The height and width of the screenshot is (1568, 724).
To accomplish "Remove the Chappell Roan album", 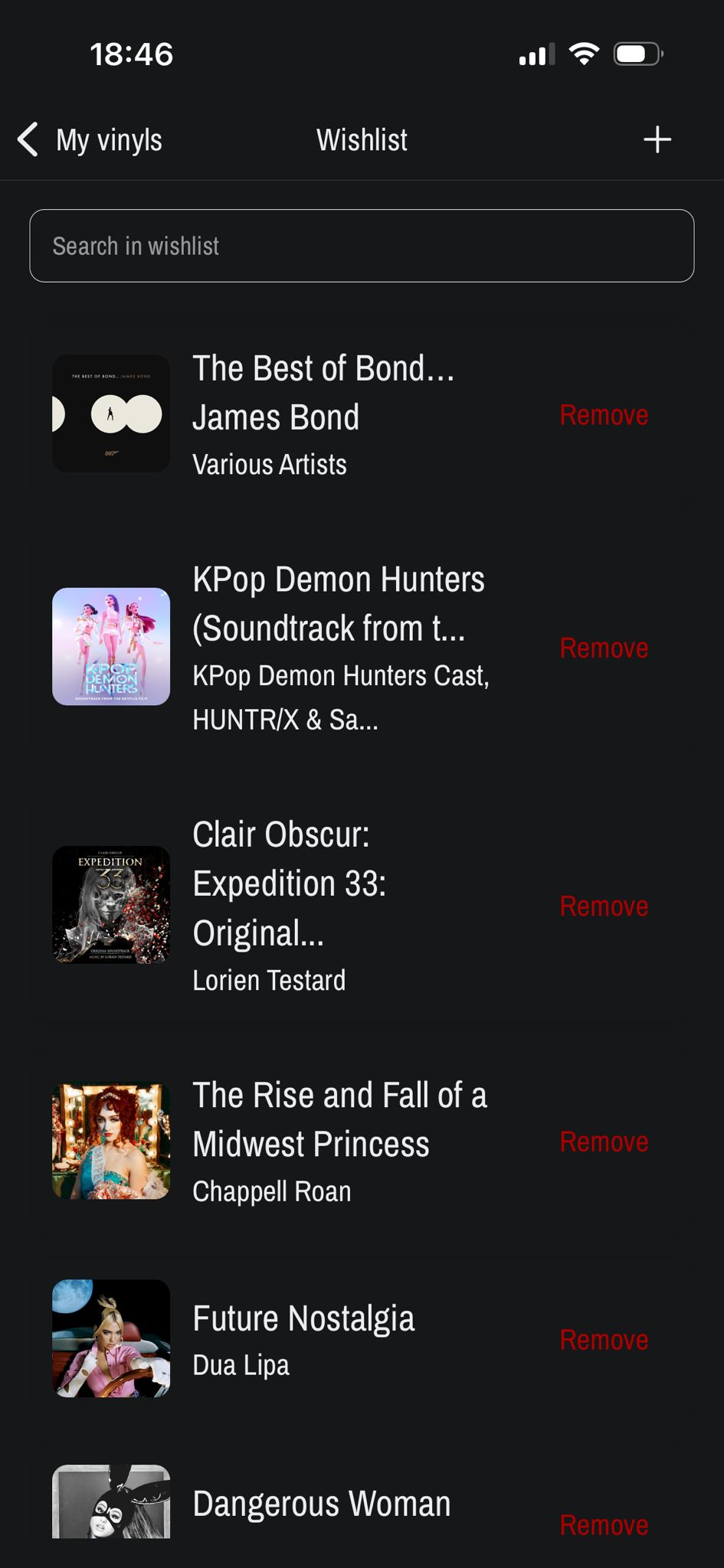I will coord(604,1141).
